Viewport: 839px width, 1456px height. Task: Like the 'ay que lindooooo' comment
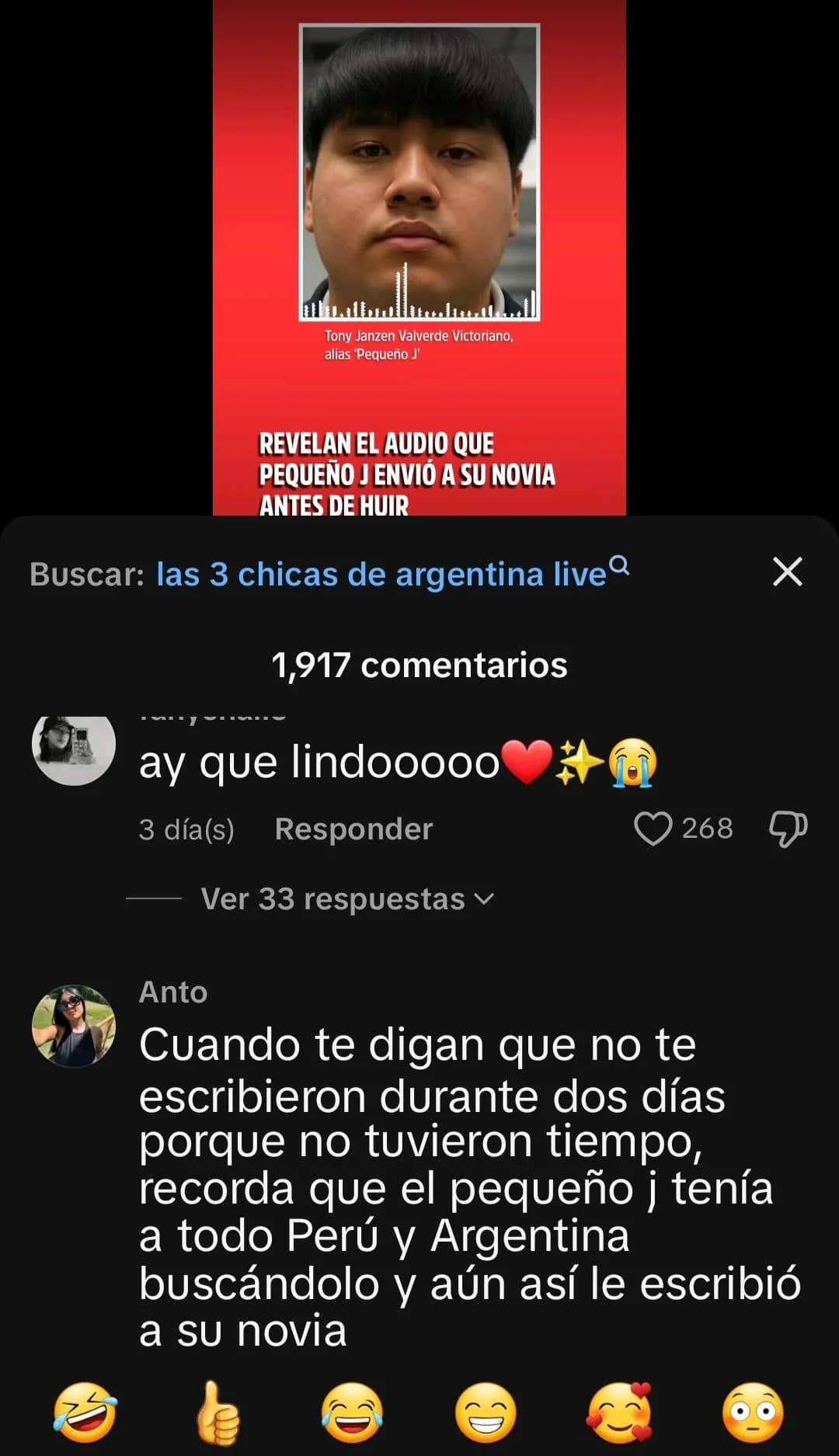click(x=653, y=829)
